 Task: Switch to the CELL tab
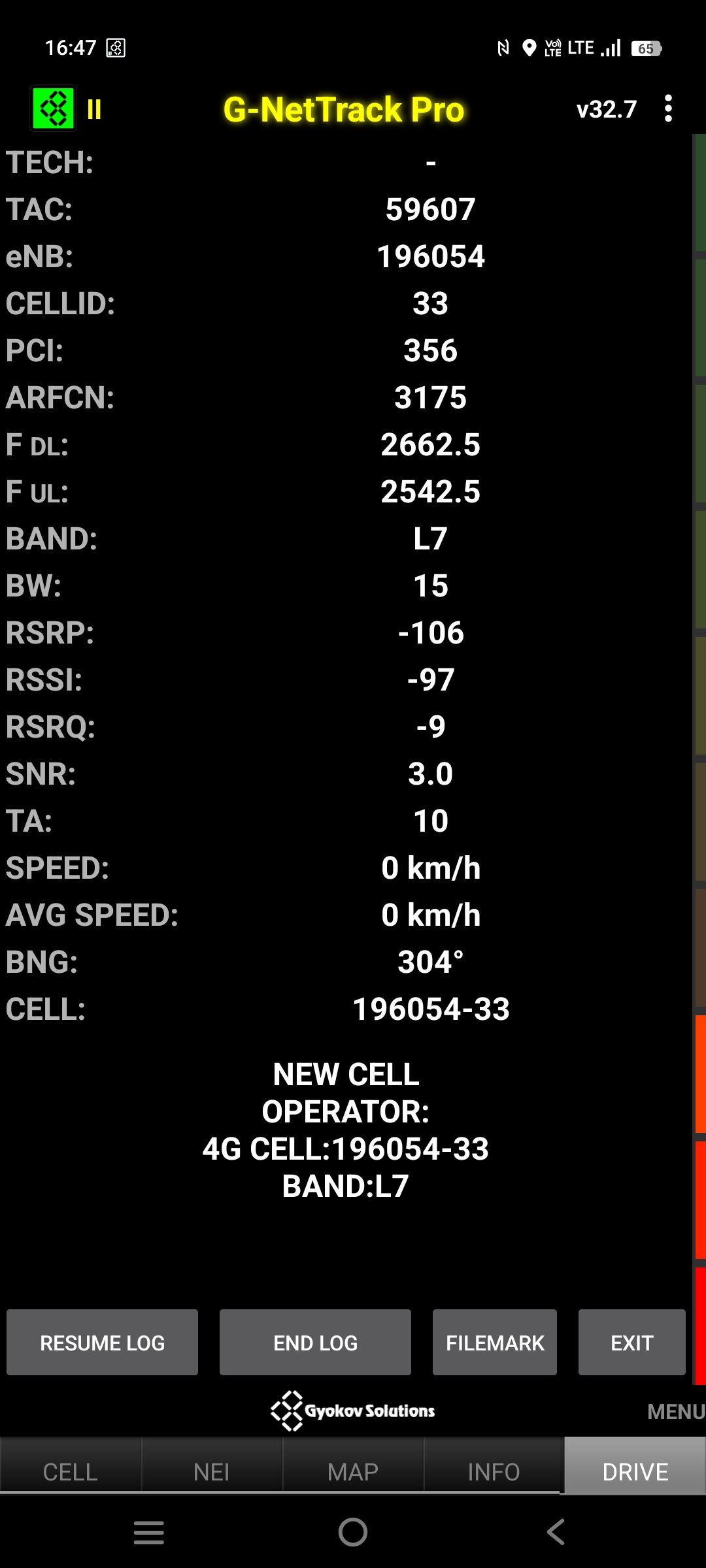point(71,1472)
